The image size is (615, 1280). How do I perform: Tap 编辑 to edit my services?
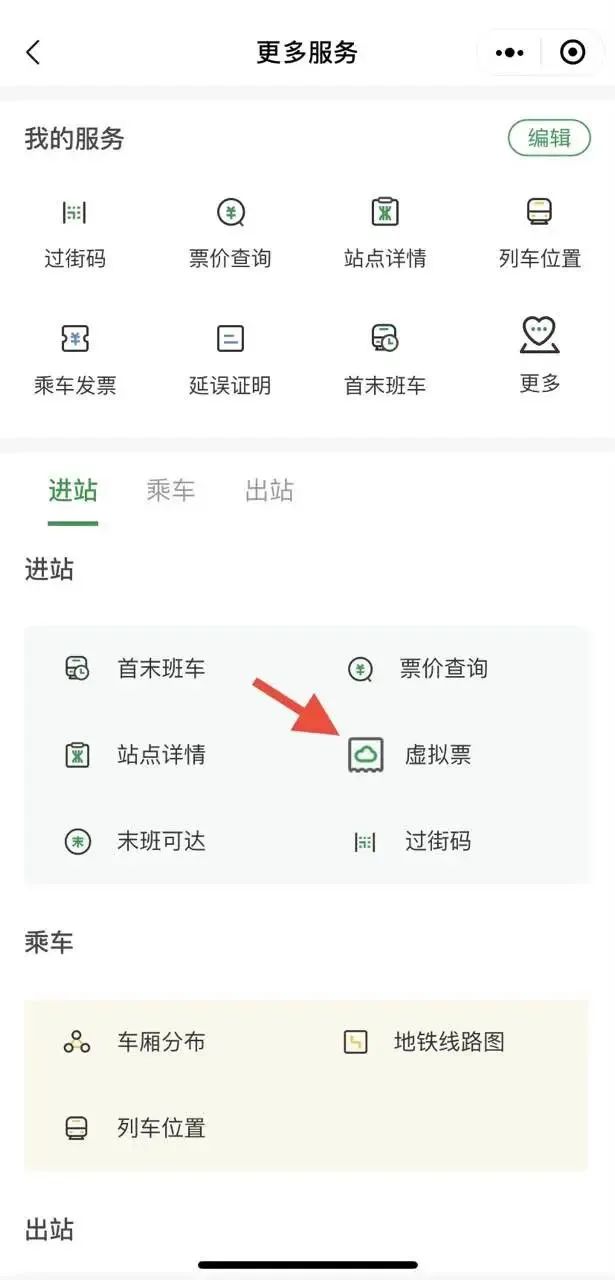point(549,138)
